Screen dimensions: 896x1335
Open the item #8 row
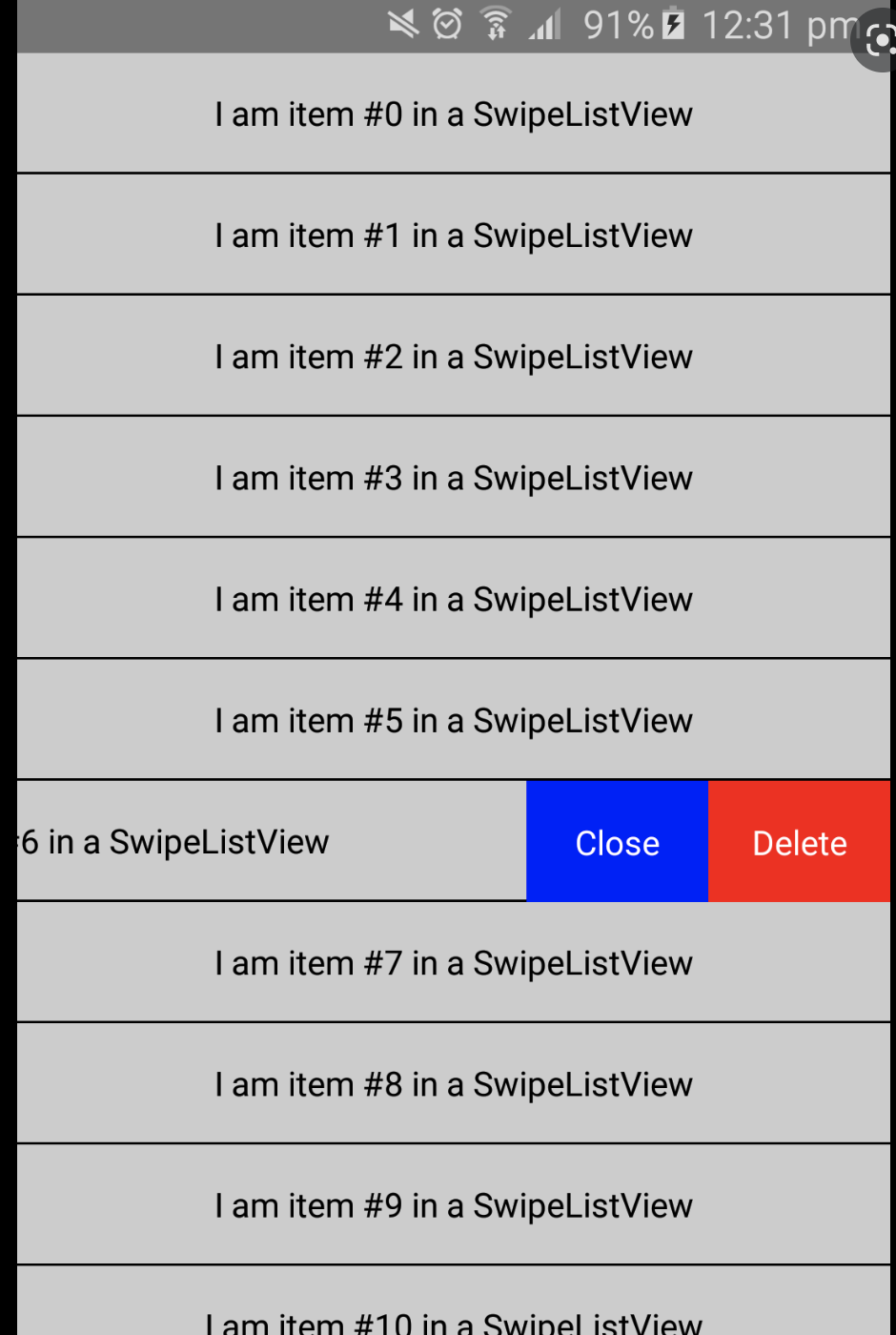(x=454, y=1084)
